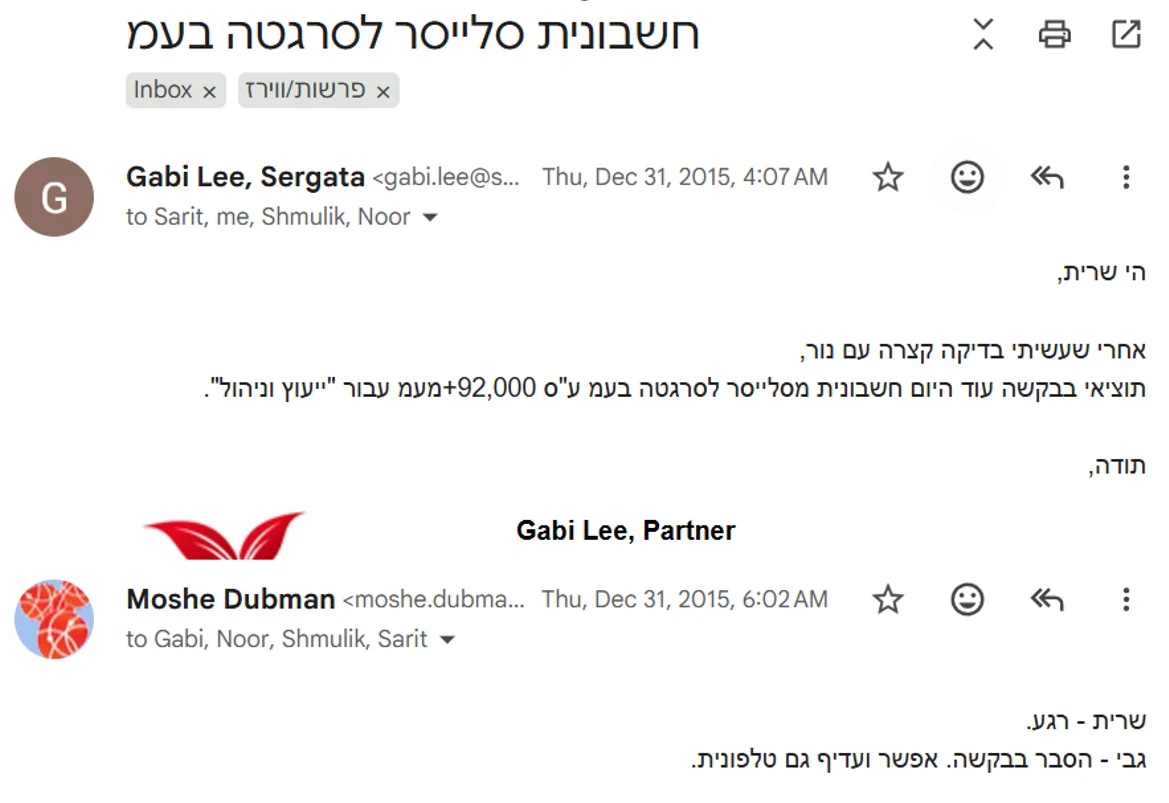Collapse all messages in the thread

[983, 34]
